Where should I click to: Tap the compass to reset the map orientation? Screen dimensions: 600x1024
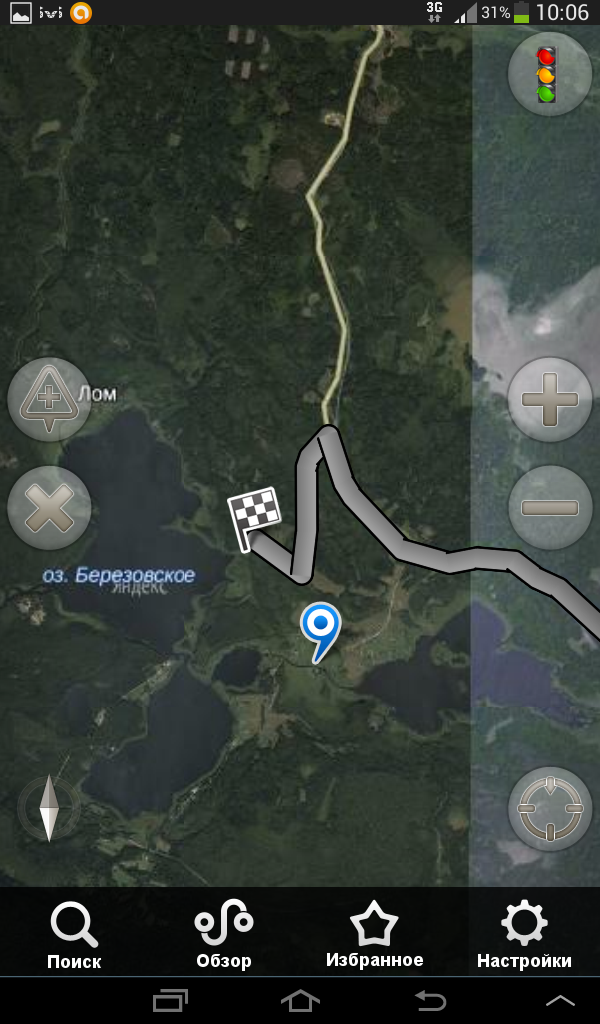coord(49,808)
